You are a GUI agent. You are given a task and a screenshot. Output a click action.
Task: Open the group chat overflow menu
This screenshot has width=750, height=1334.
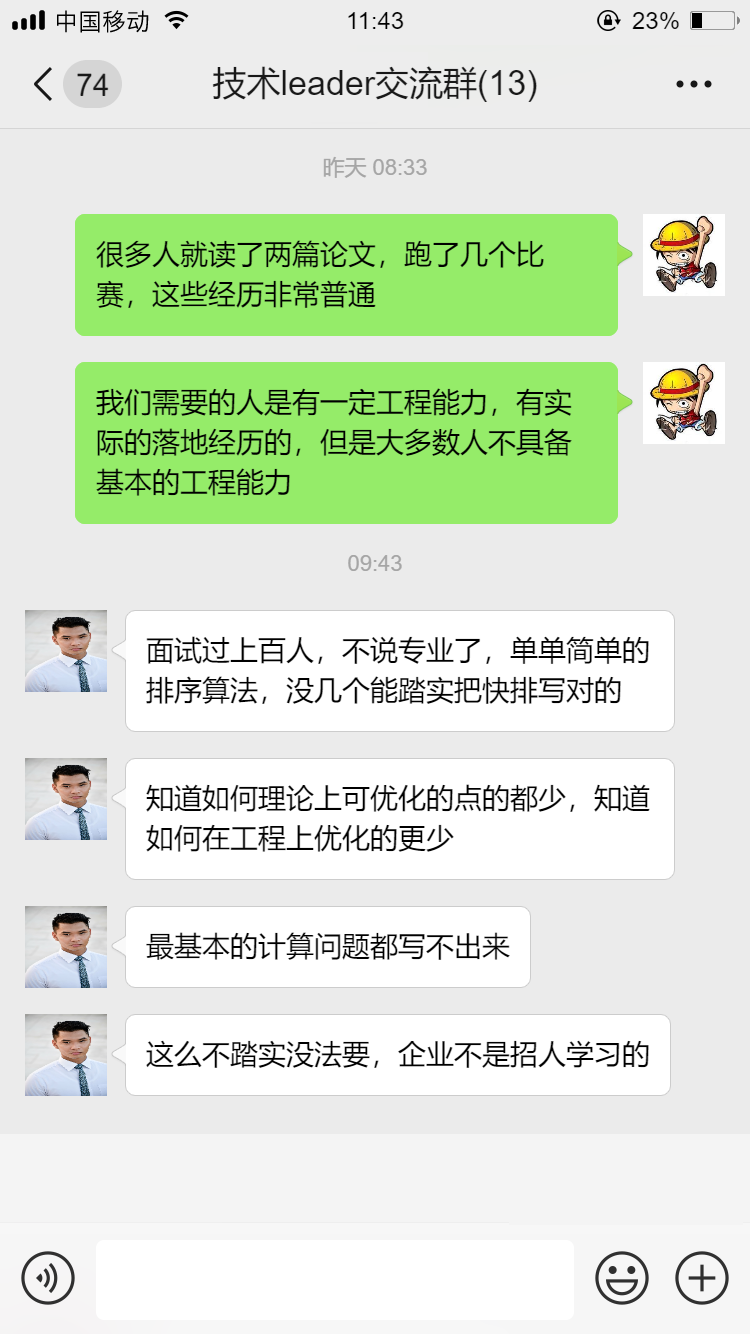(x=693, y=85)
